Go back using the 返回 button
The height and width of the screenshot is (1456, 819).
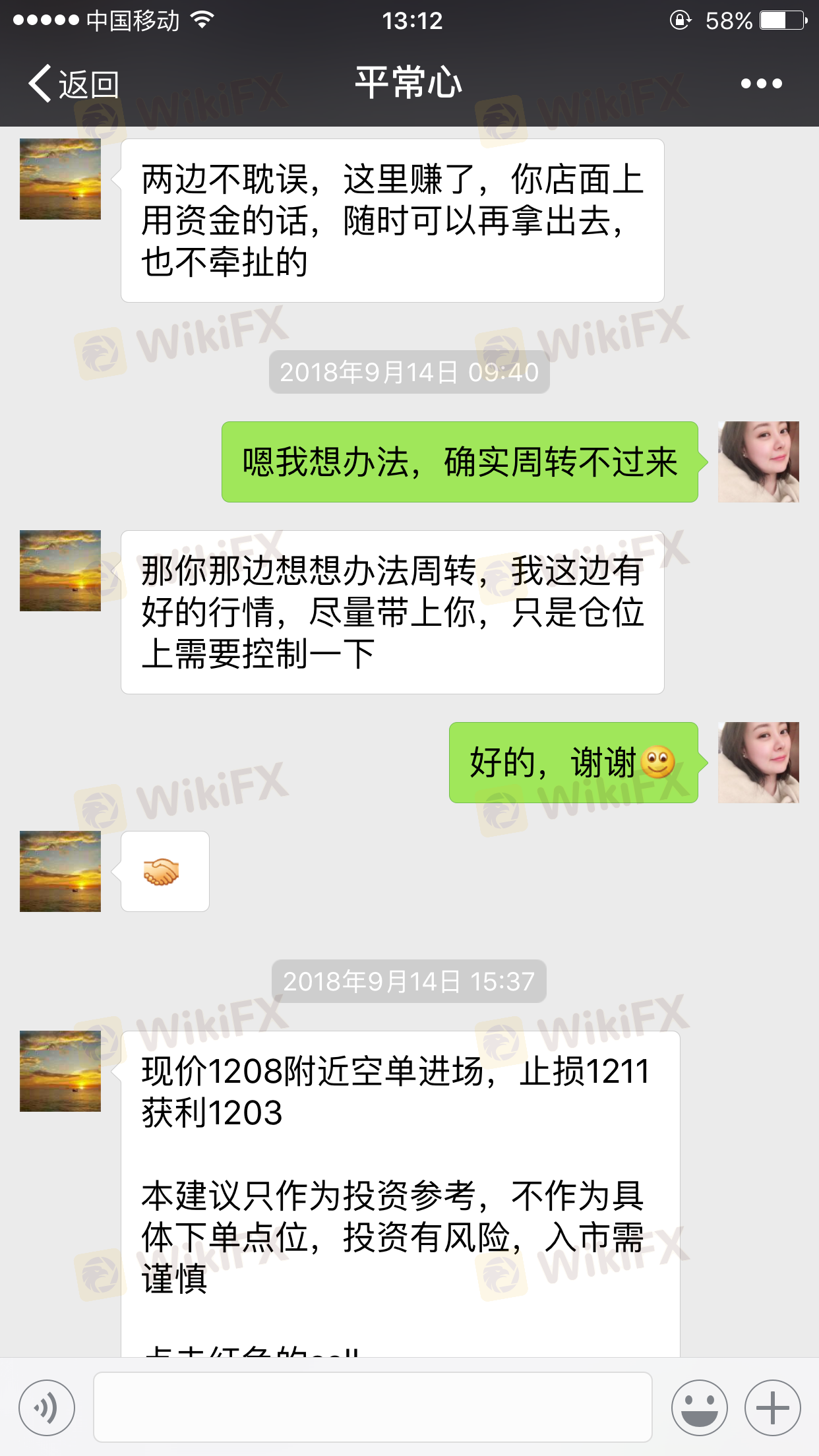pyautogui.click(x=73, y=84)
